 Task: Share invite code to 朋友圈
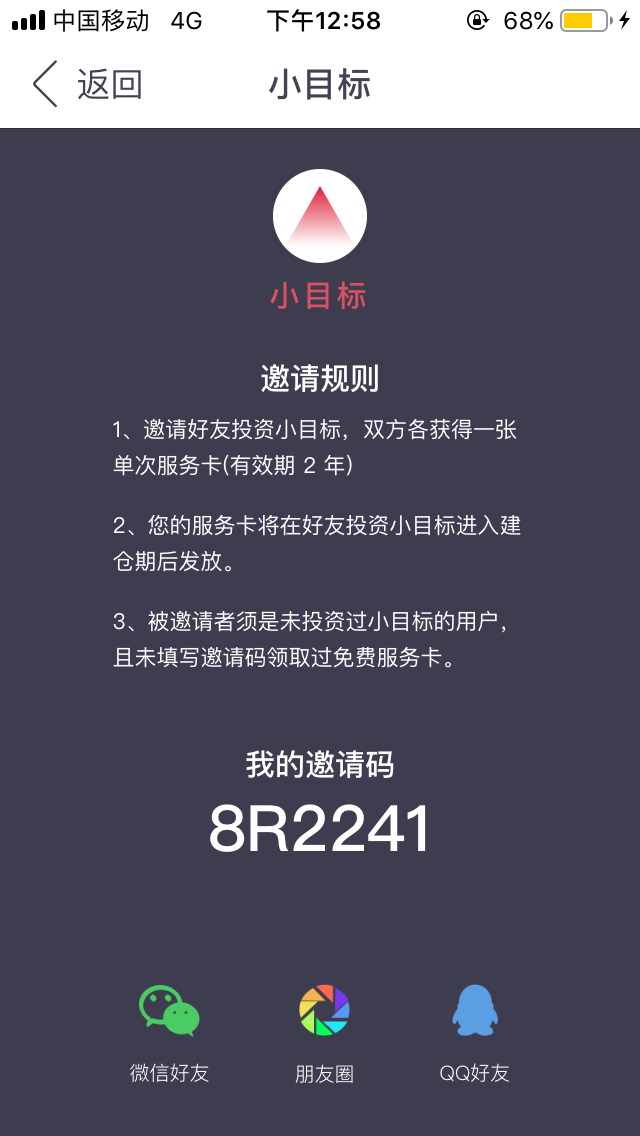pyautogui.click(x=324, y=1032)
